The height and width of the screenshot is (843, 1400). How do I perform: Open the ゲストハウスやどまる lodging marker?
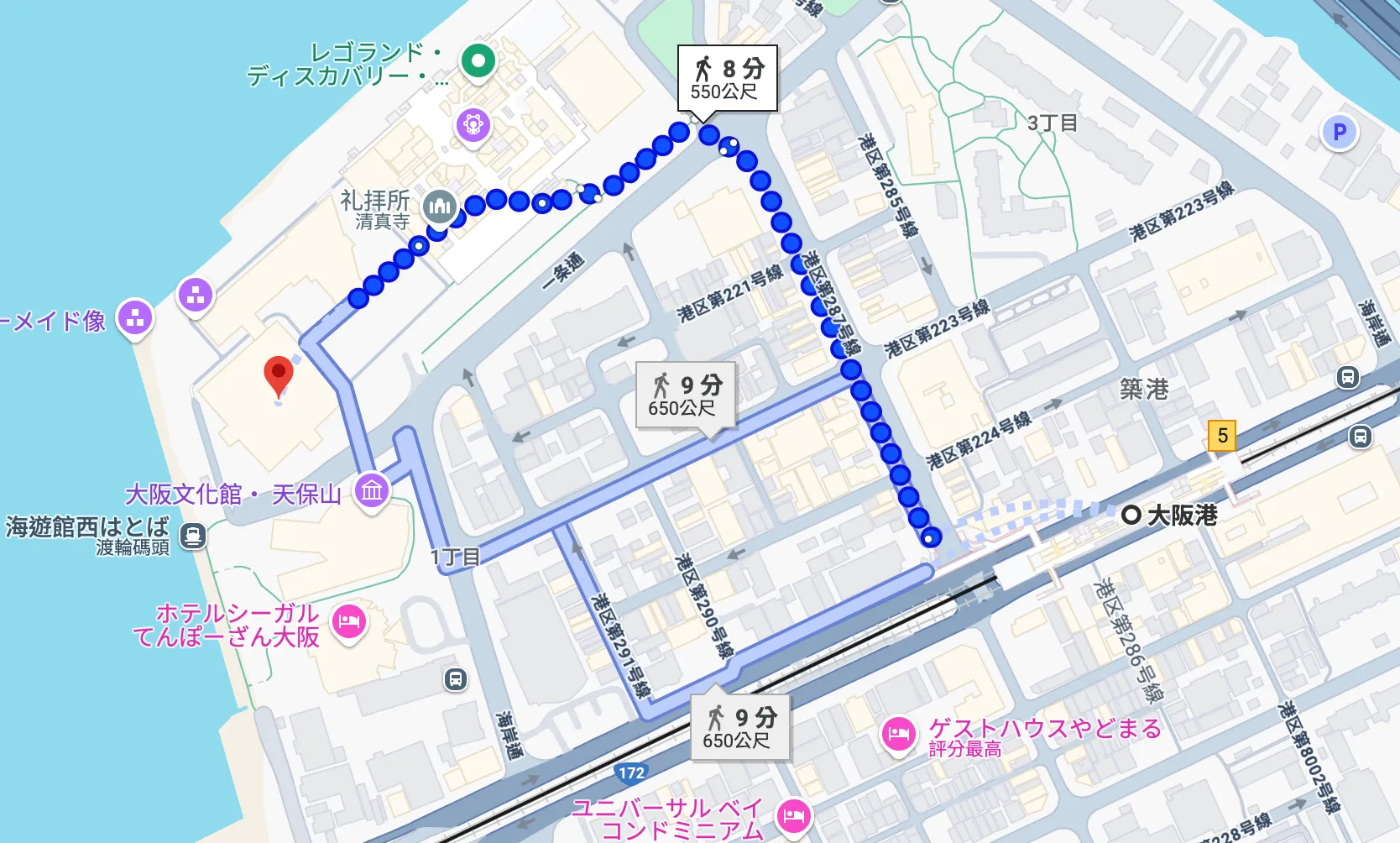point(898,734)
